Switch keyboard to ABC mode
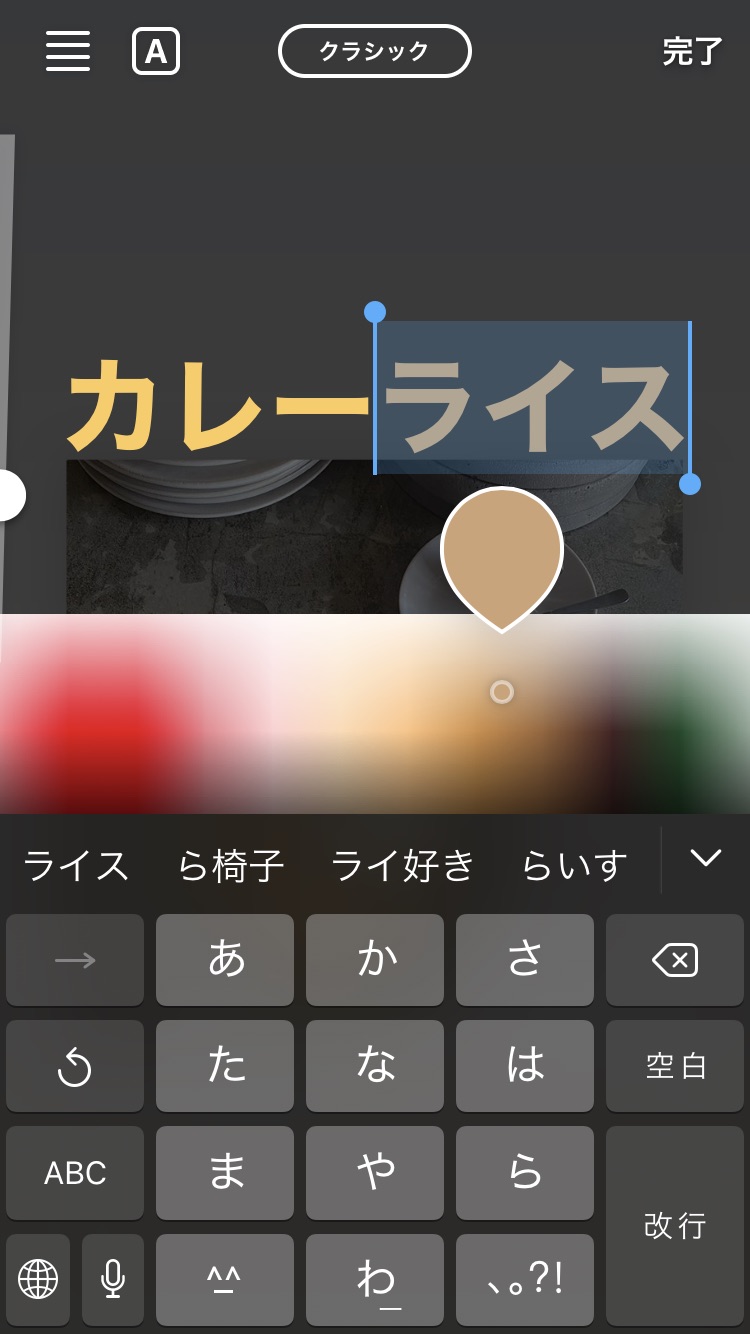The height and width of the screenshot is (1334, 750). coord(75,1172)
